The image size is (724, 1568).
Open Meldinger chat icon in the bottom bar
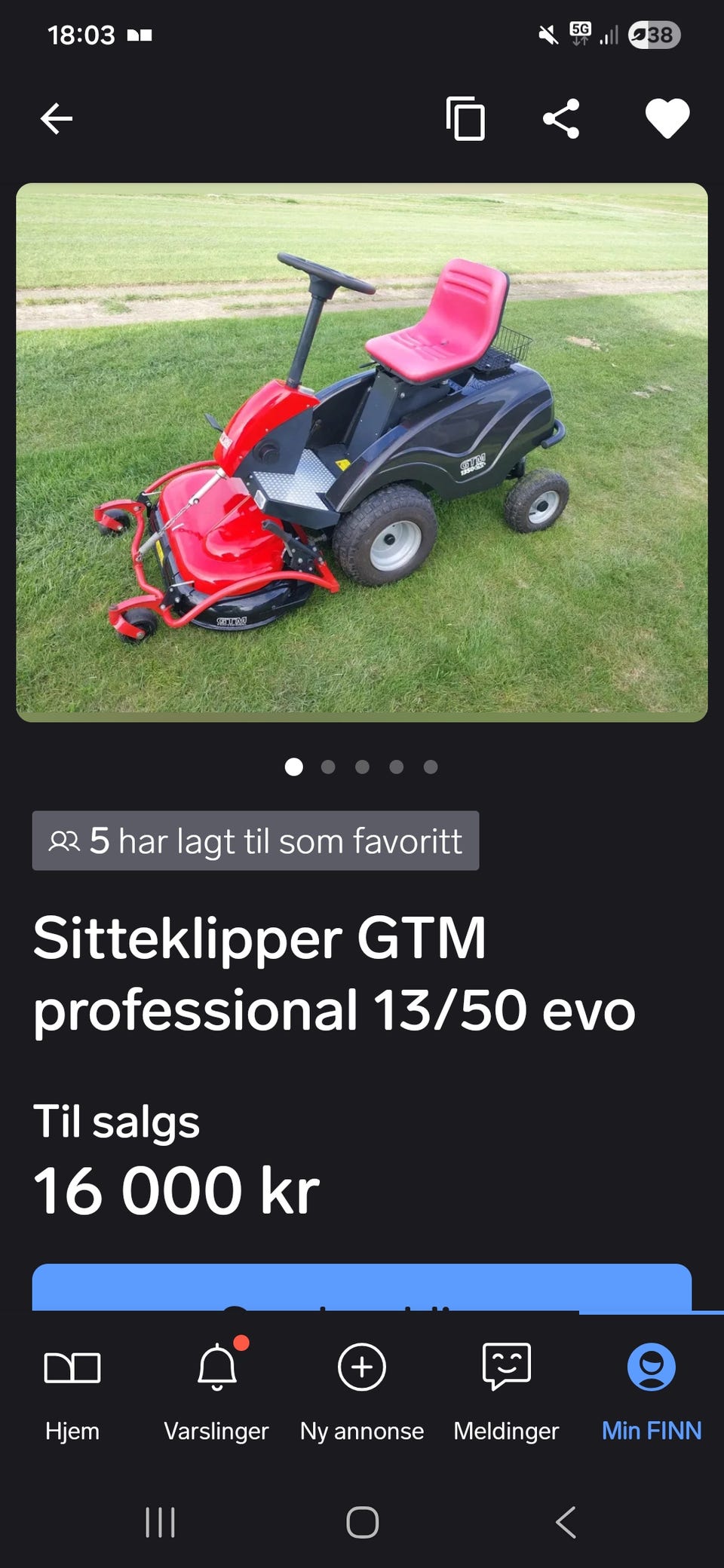point(506,1367)
